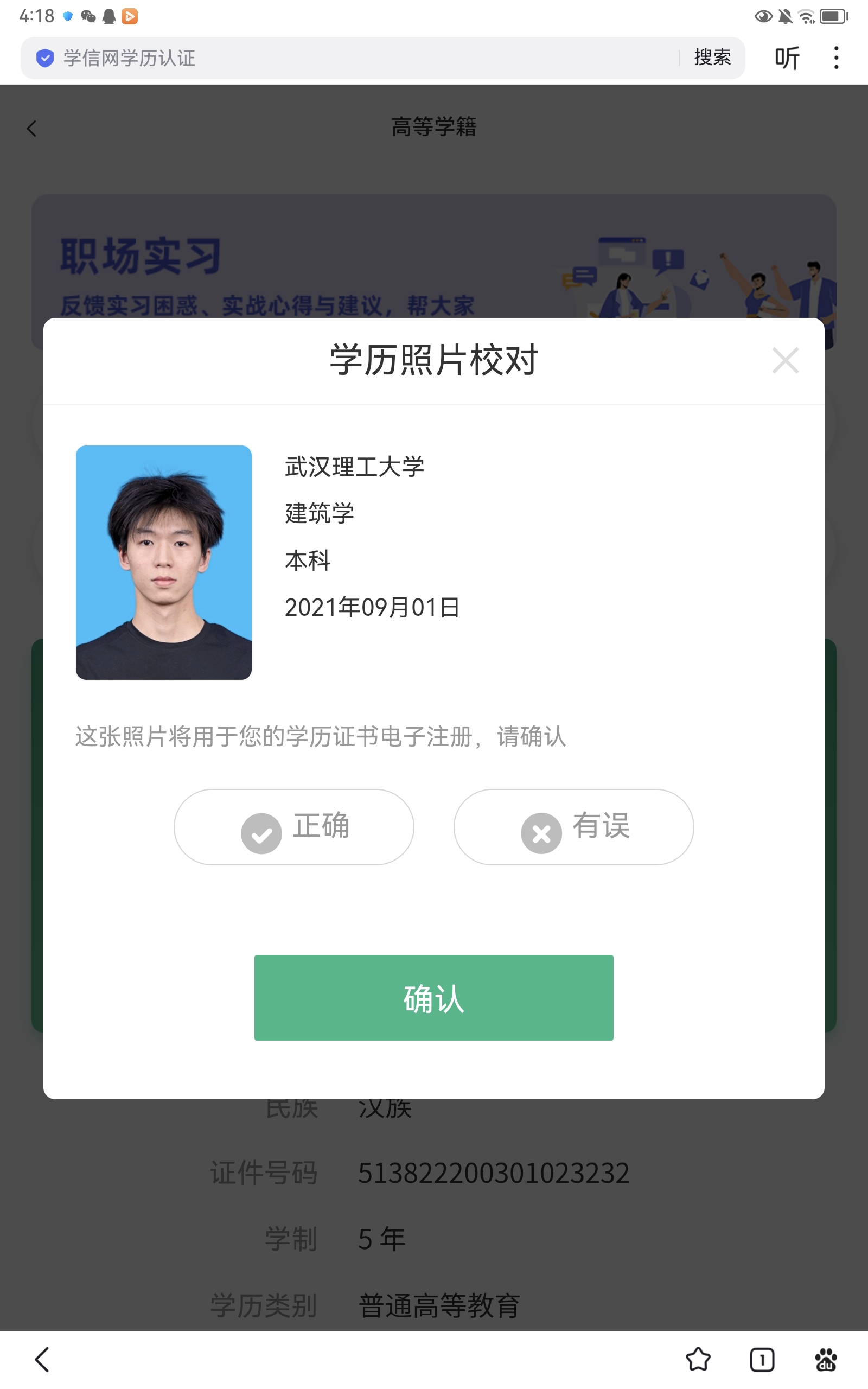Tap the green 确认 button
This screenshot has width=868, height=1389.
433,998
